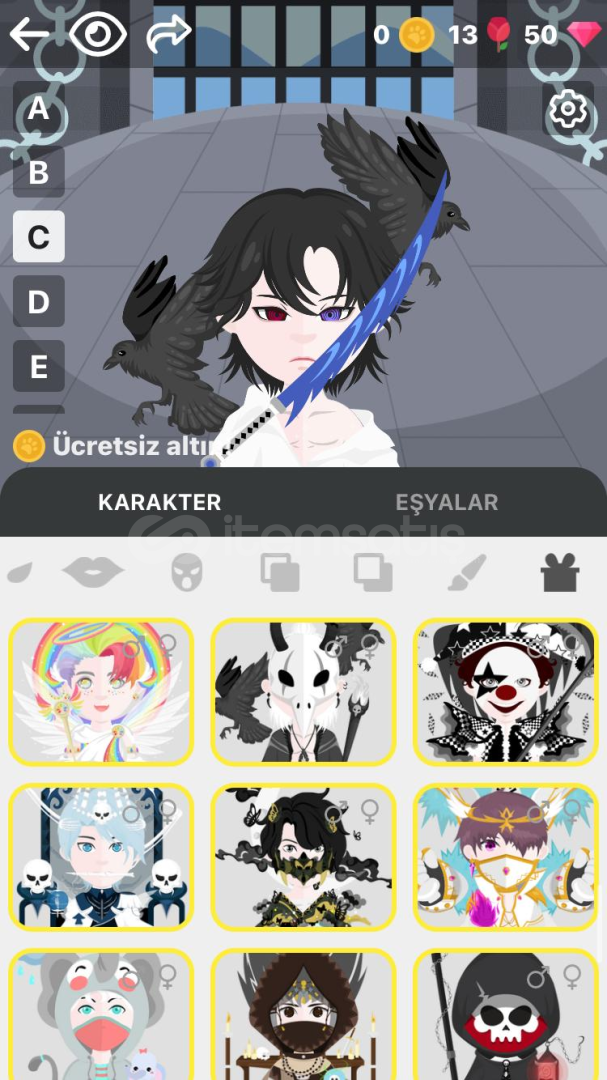Image resolution: width=607 pixels, height=1080 pixels.
Task: Open the gift box category
Action: pyautogui.click(x=559, y=573)
